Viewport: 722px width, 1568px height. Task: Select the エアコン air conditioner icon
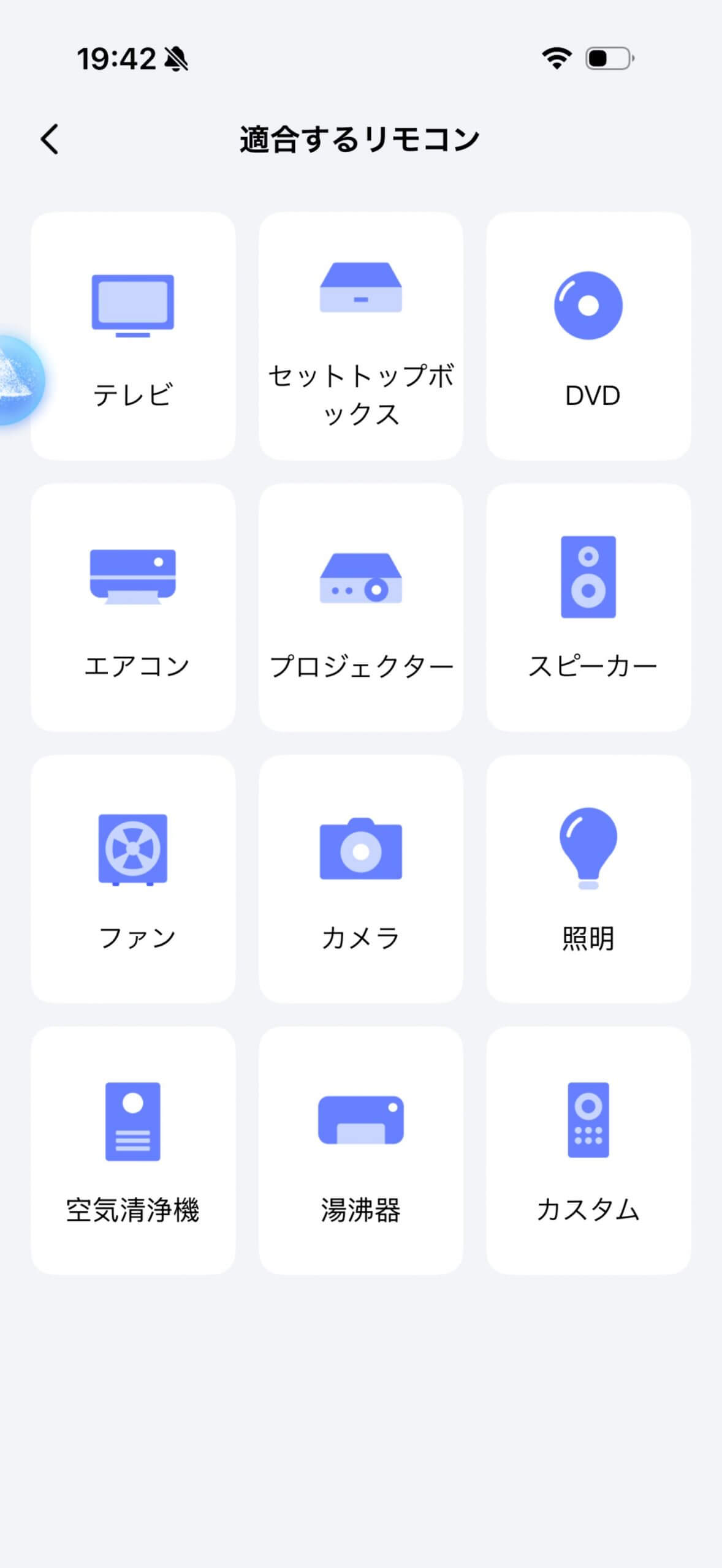pyautogui.click(x=132, y=577)
